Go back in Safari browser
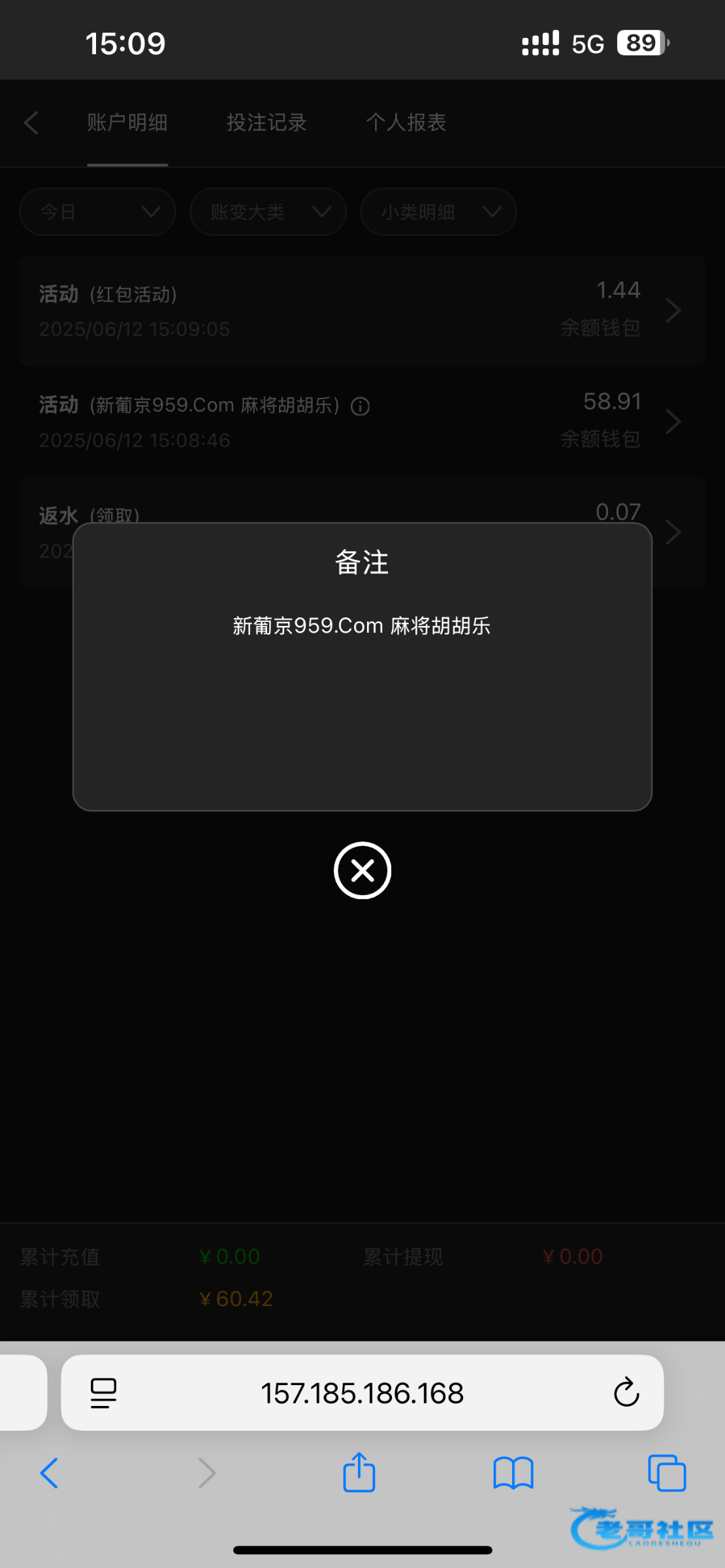Image resolution: width=725 pixels, height=1568 pixels. 50,1473
